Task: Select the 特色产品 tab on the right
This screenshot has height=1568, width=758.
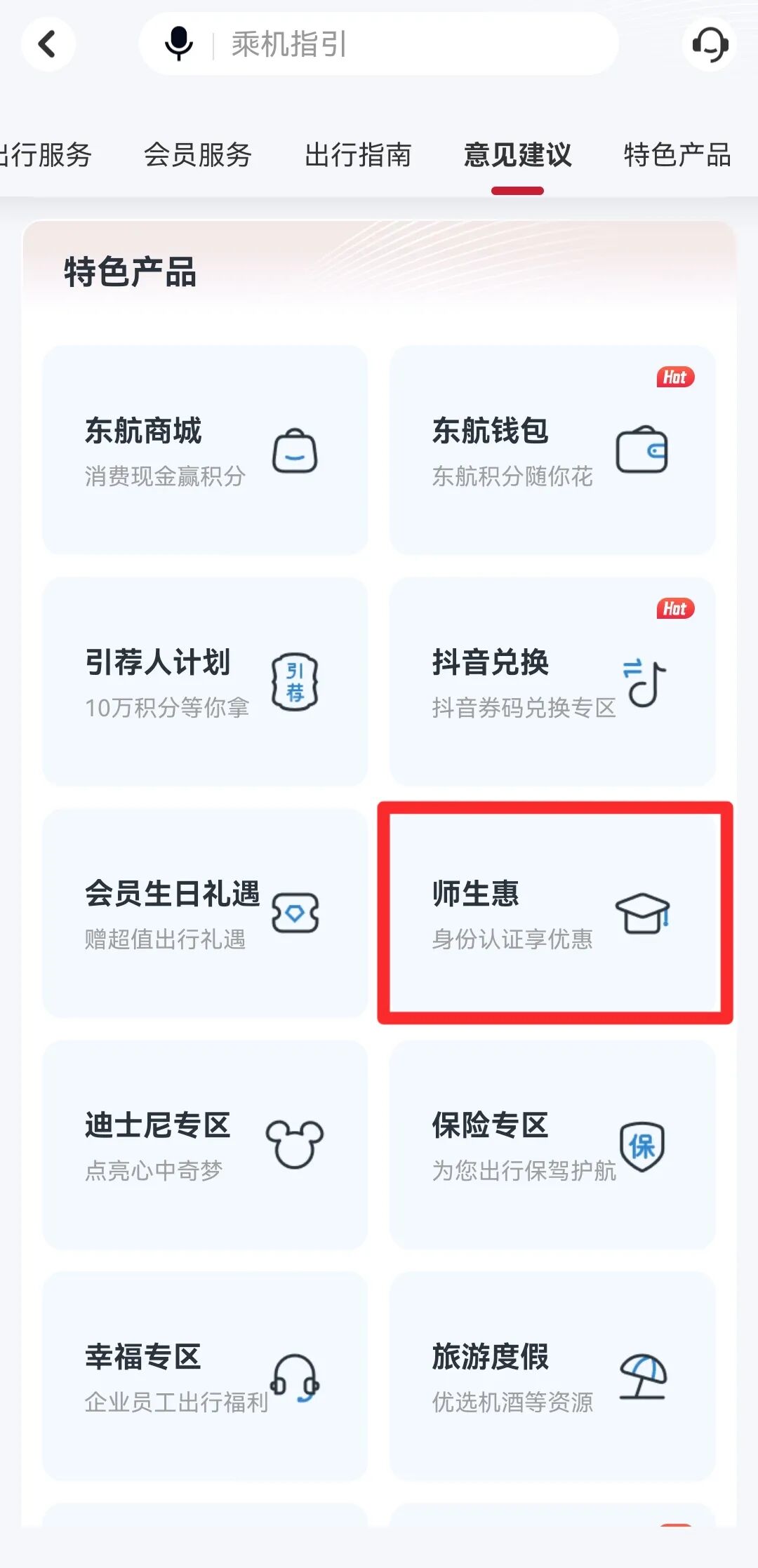Action: tap(677, 156)
